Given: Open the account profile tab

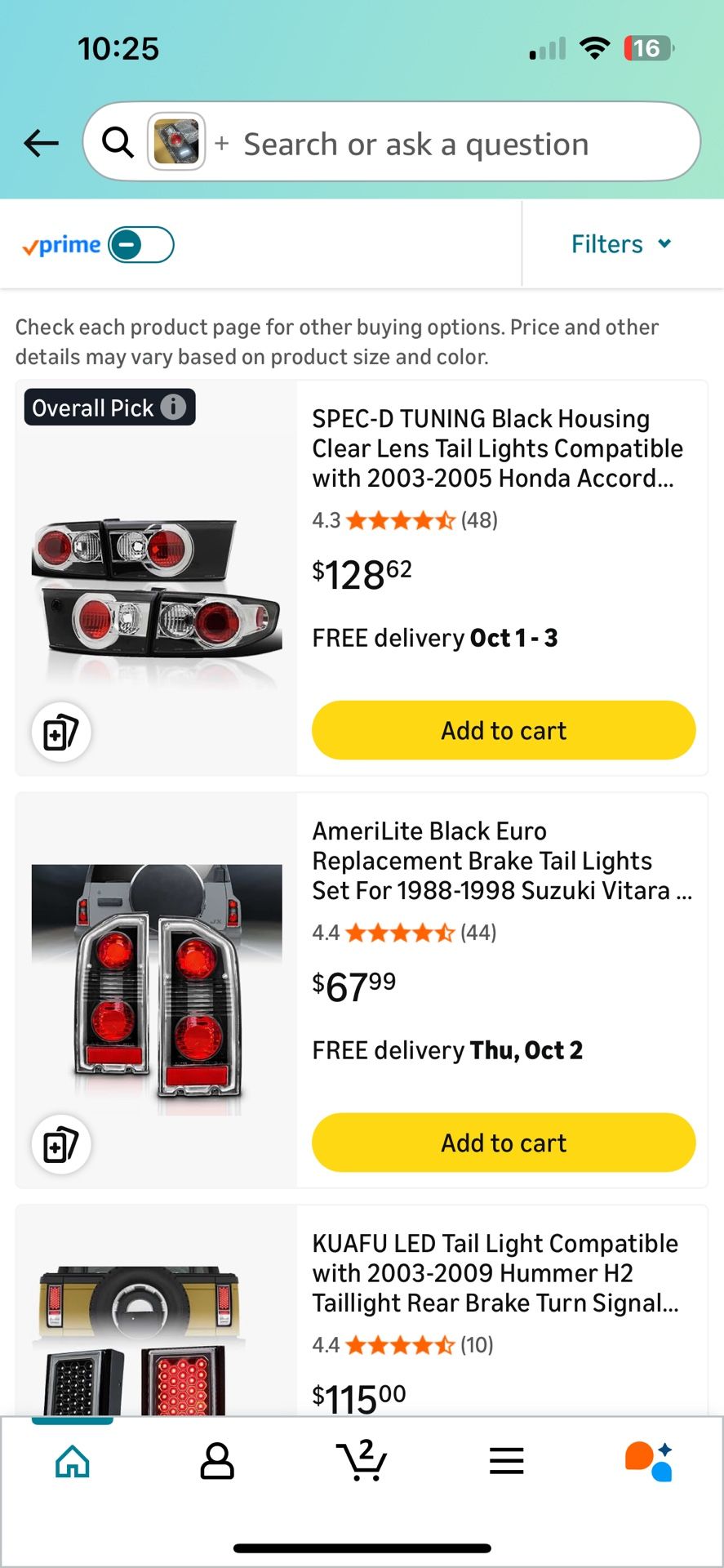Looking at the screenshot, I should pyautogui.click(x=217, y=1461).
